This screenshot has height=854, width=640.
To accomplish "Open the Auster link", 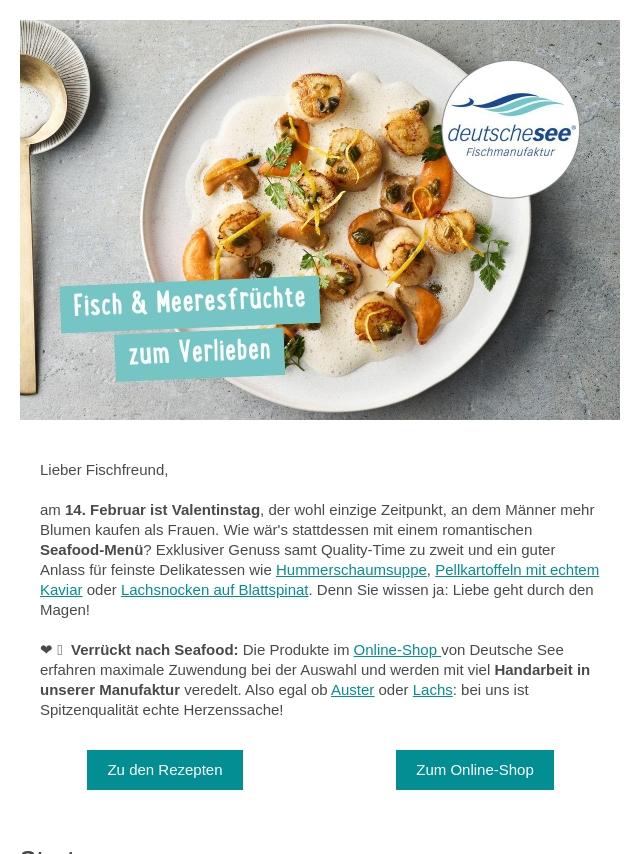I will (352, 690).
